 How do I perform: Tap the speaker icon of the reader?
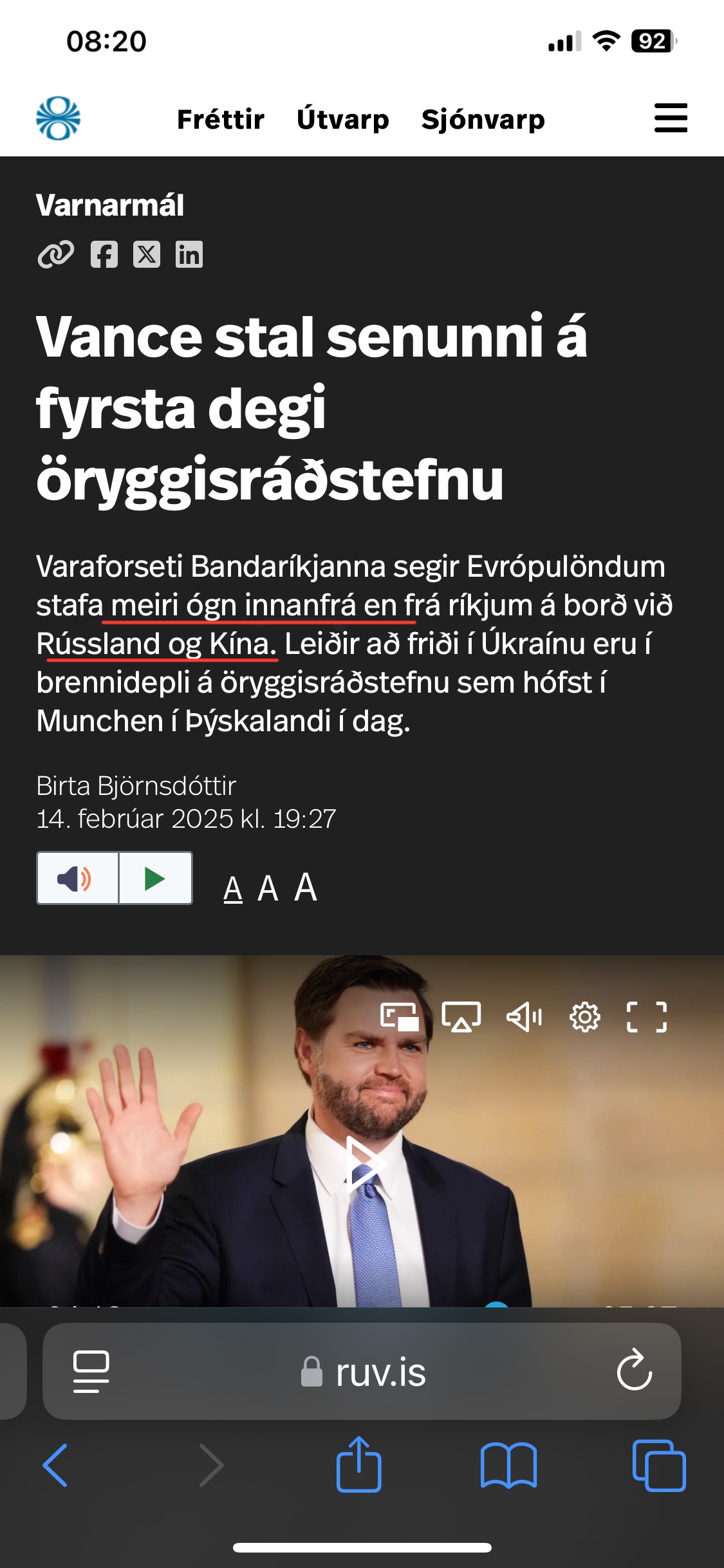pos(77,878)
